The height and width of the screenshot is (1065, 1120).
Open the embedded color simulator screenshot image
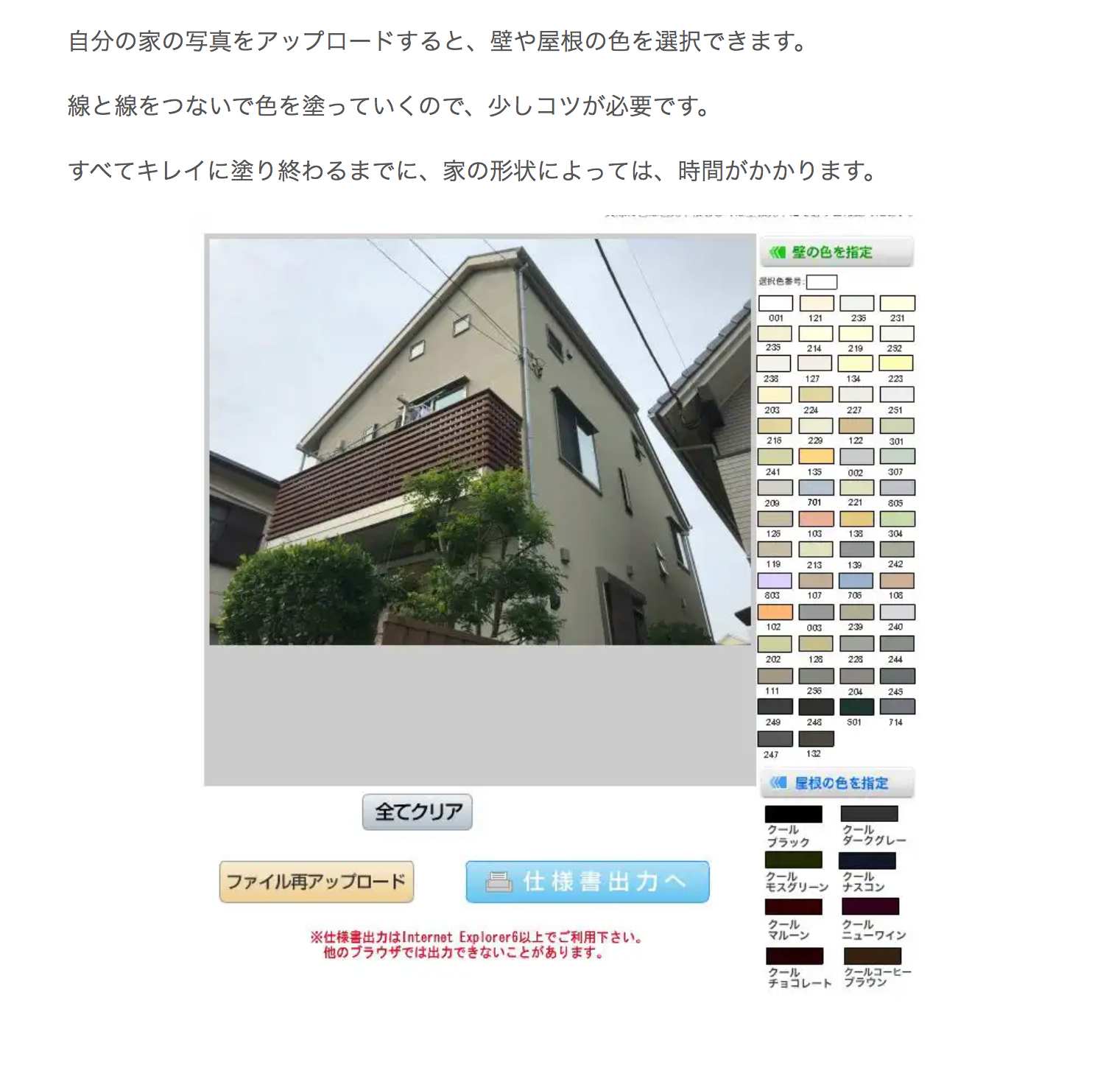(560, 600)
